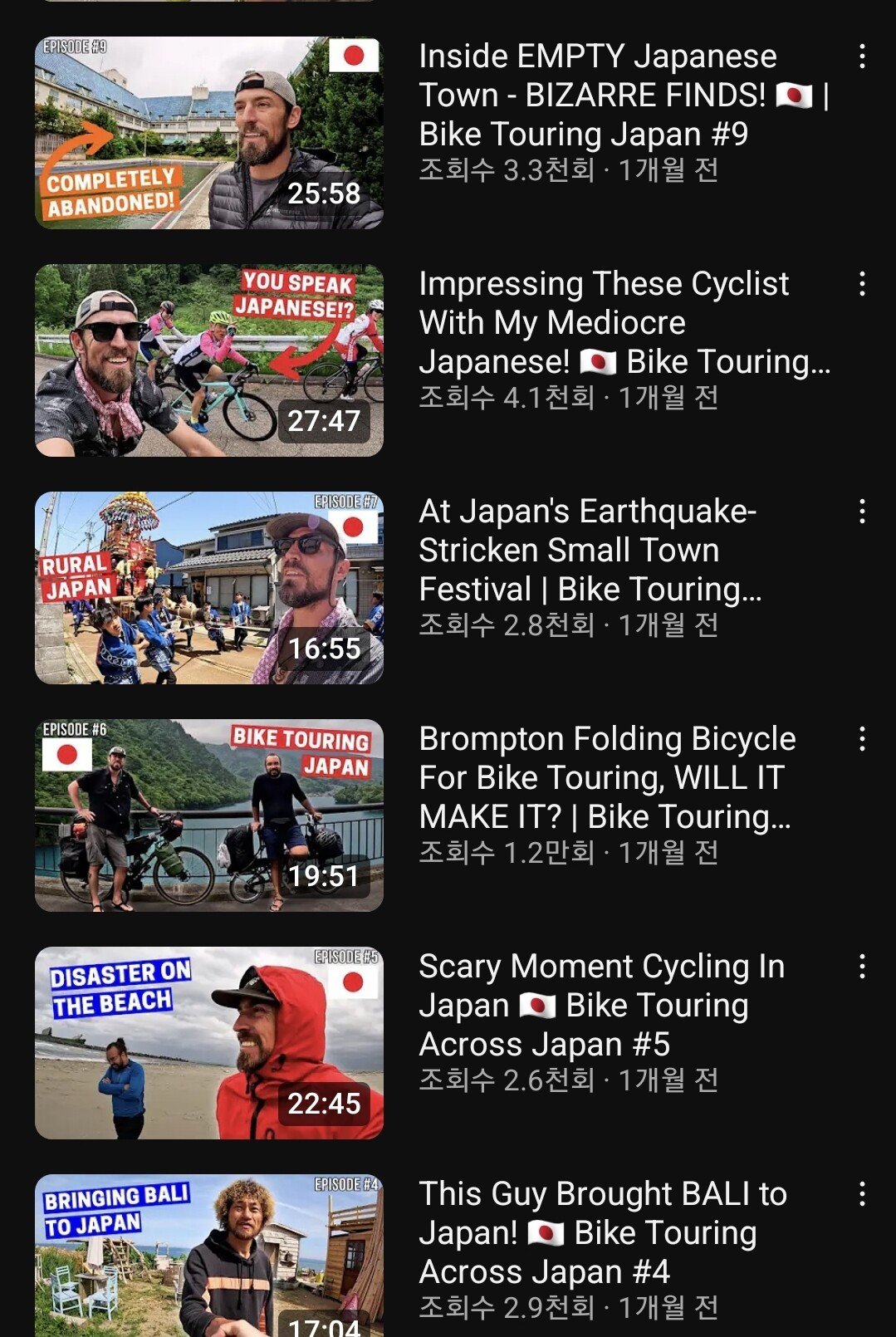Play the 'Impressing These Cyclist' video thumbnail
The height and width of the screenshot is (1337, 896).
click(208, 360)
